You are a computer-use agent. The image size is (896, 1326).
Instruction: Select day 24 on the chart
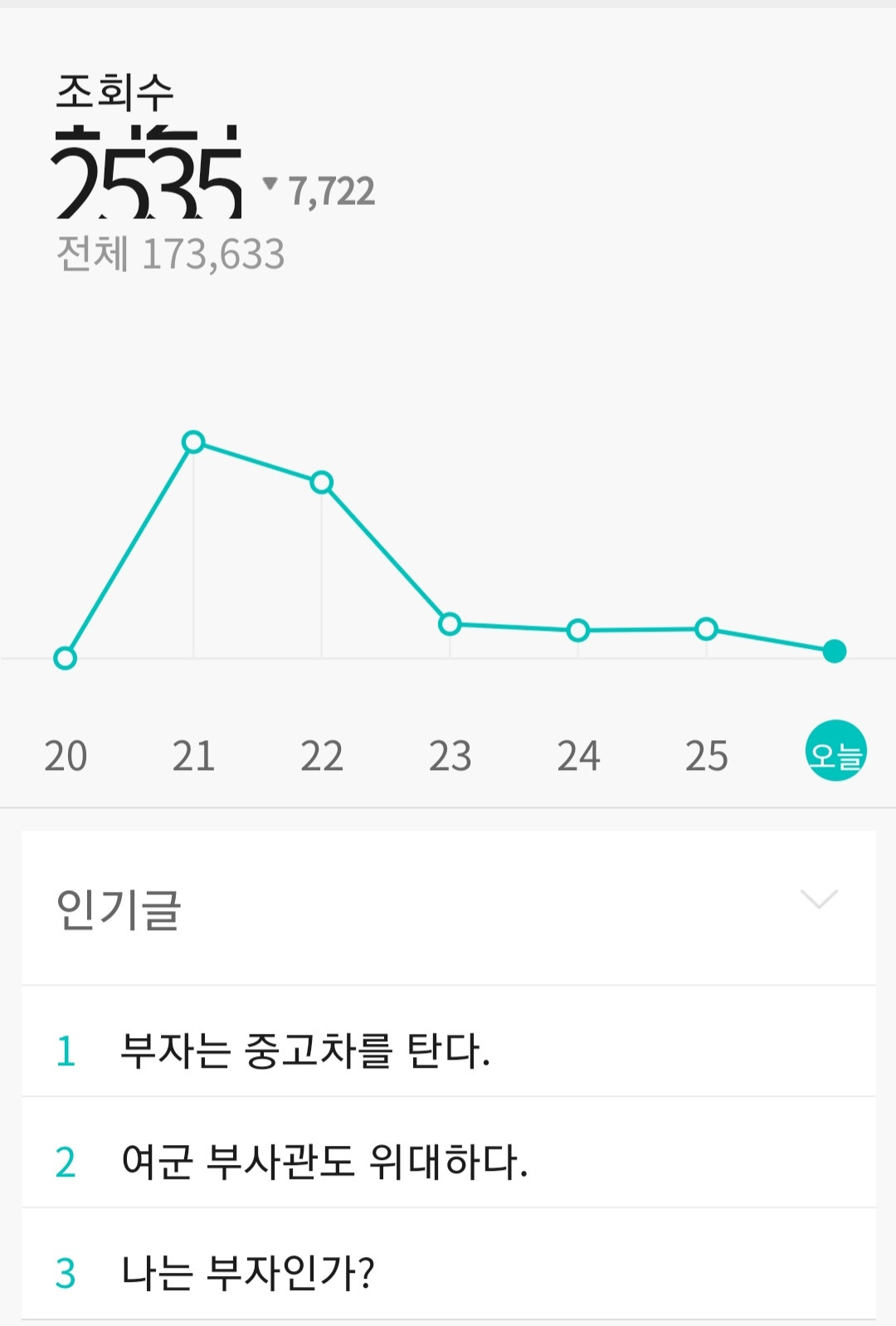(578, 756)
